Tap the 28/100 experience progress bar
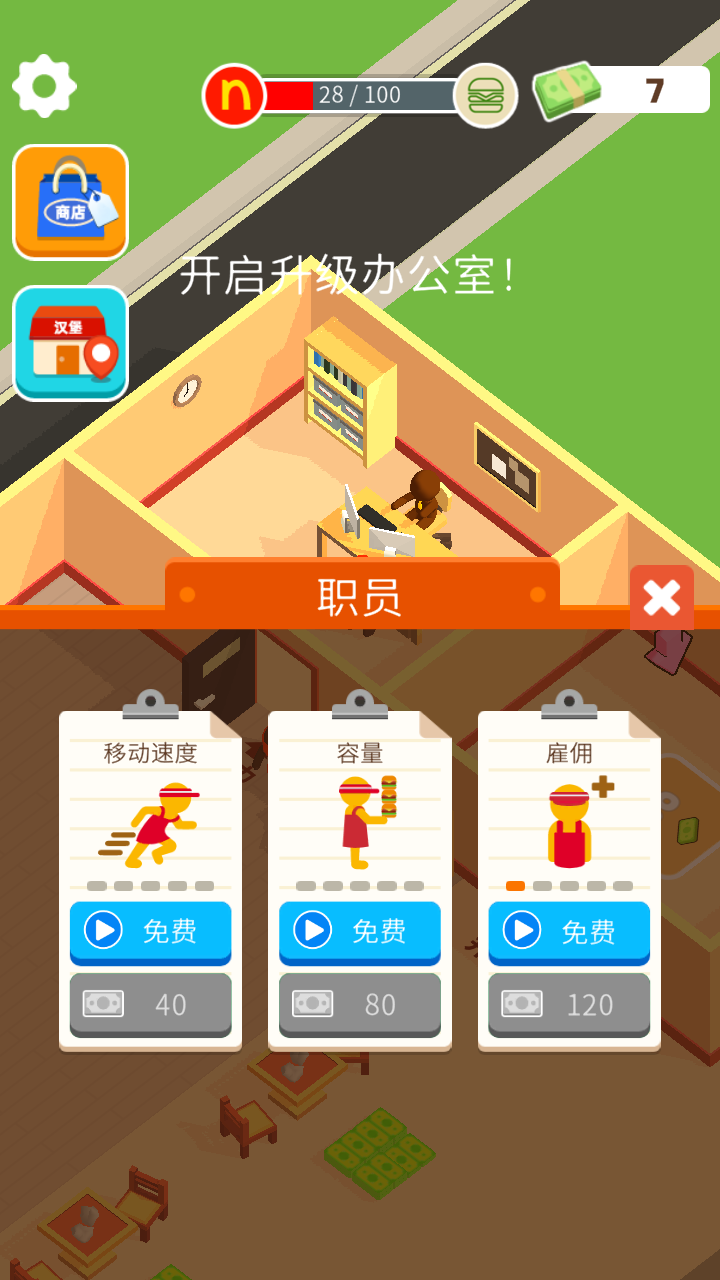 point(360,95)
